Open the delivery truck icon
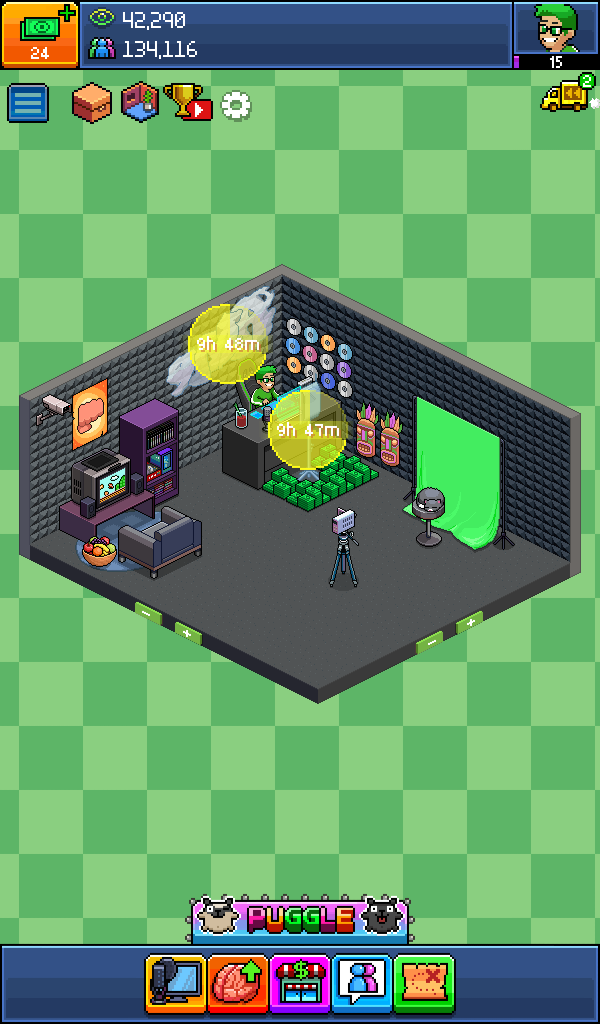The image size is (600, 1024). tap(566, 93)
